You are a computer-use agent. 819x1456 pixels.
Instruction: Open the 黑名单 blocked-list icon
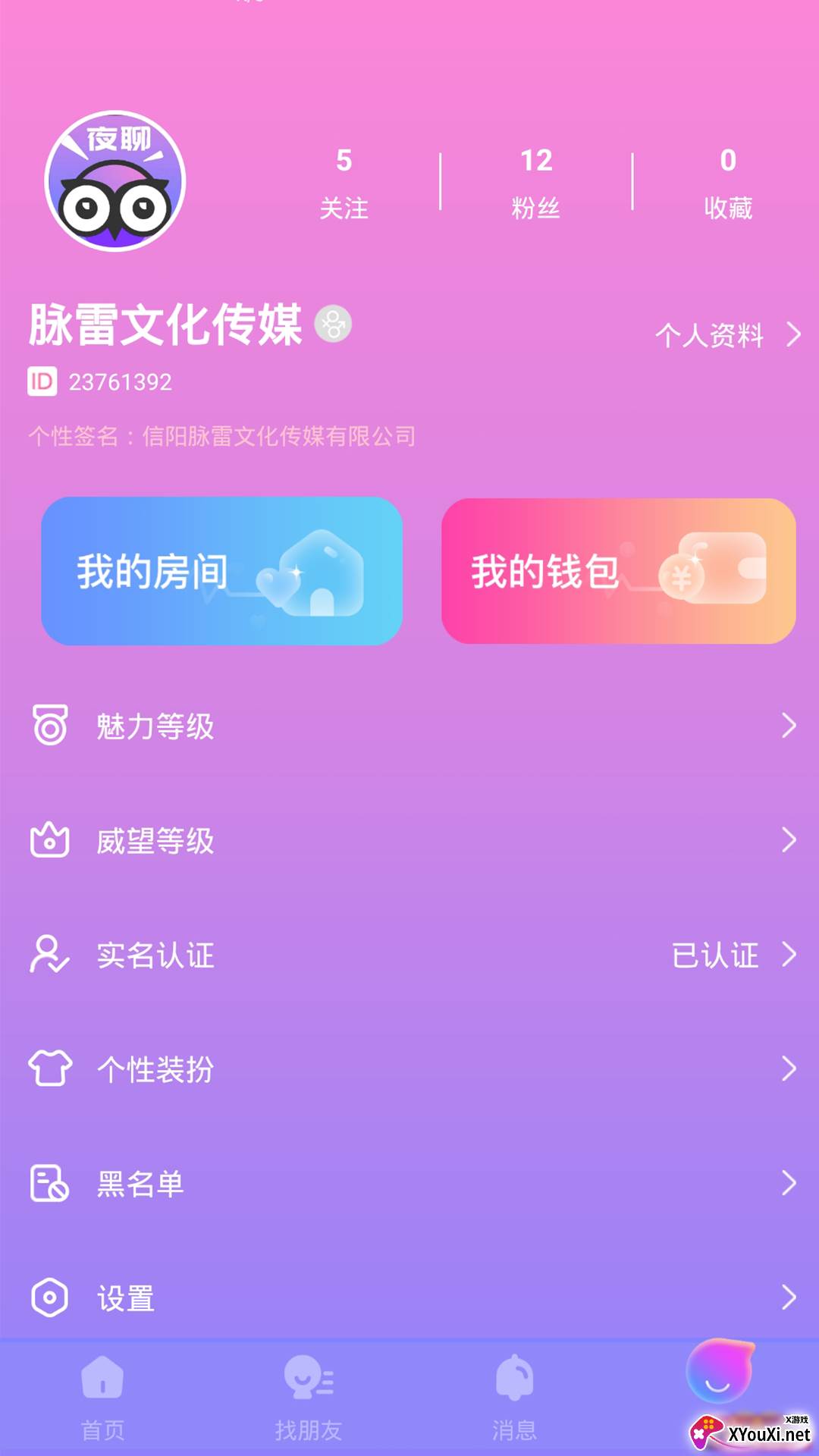[x=49, y=1183]
